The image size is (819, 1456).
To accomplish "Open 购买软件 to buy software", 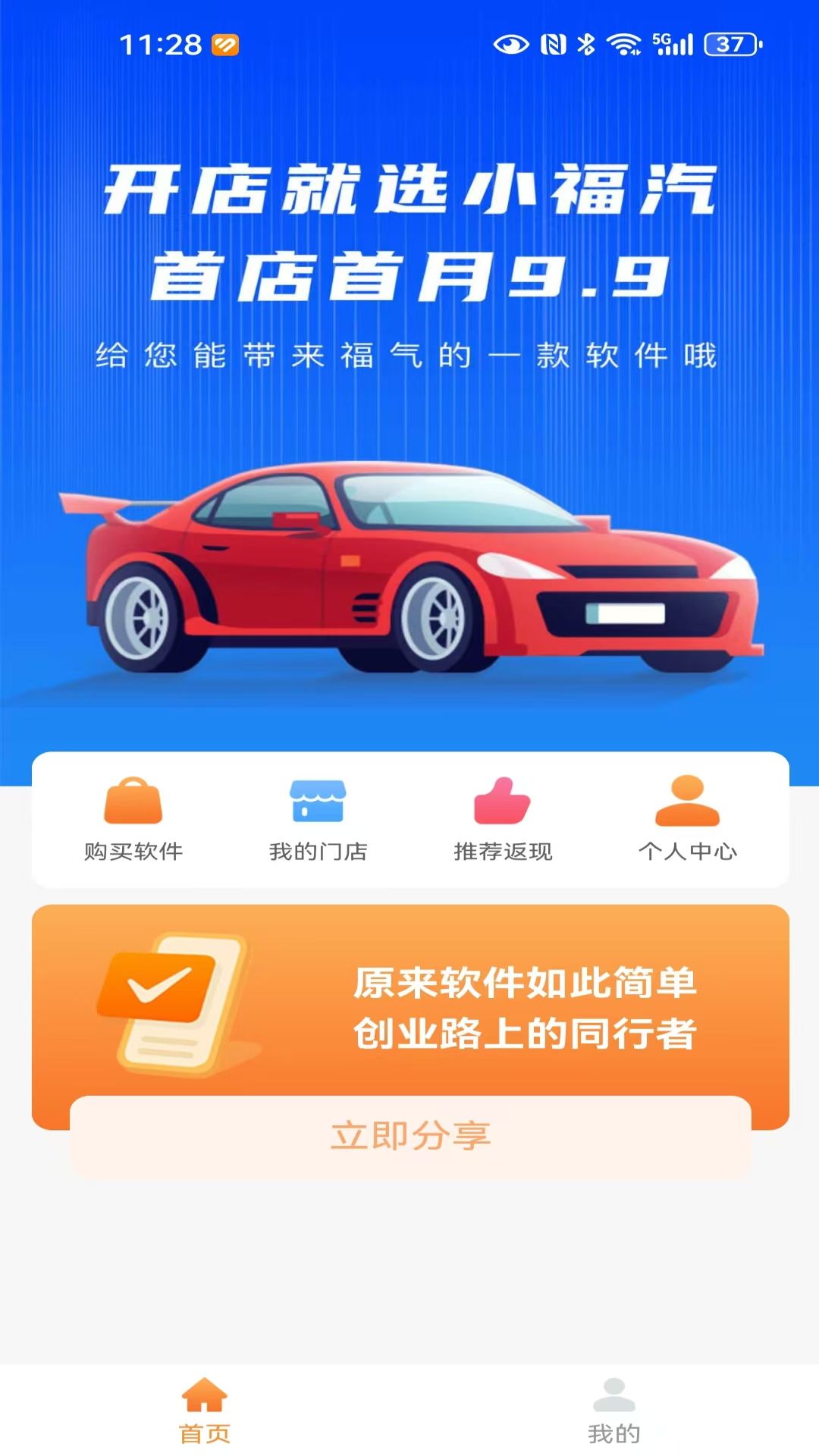I will pos(133,819).
